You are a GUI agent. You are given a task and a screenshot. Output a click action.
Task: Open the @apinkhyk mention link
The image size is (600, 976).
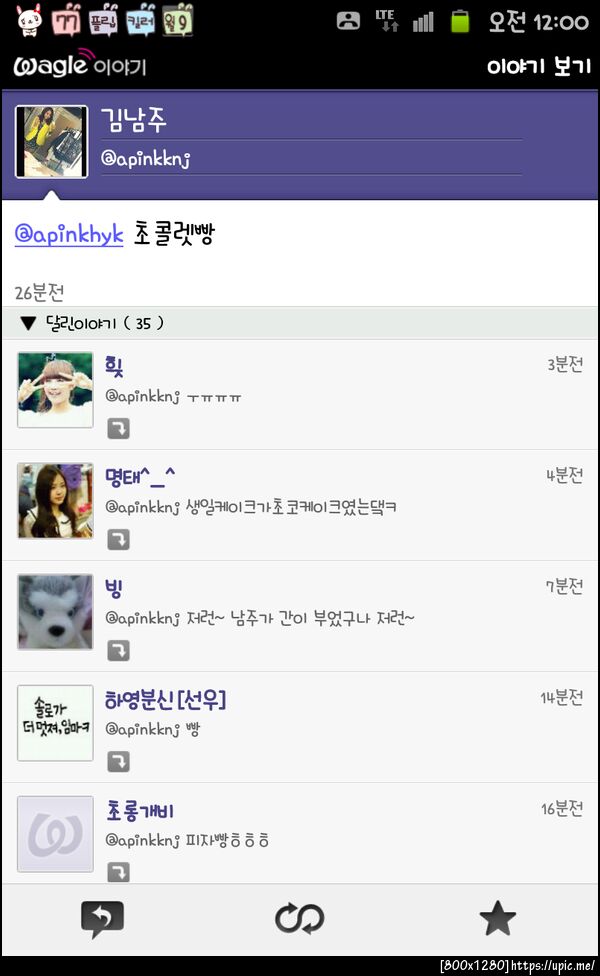pos(69,234)
